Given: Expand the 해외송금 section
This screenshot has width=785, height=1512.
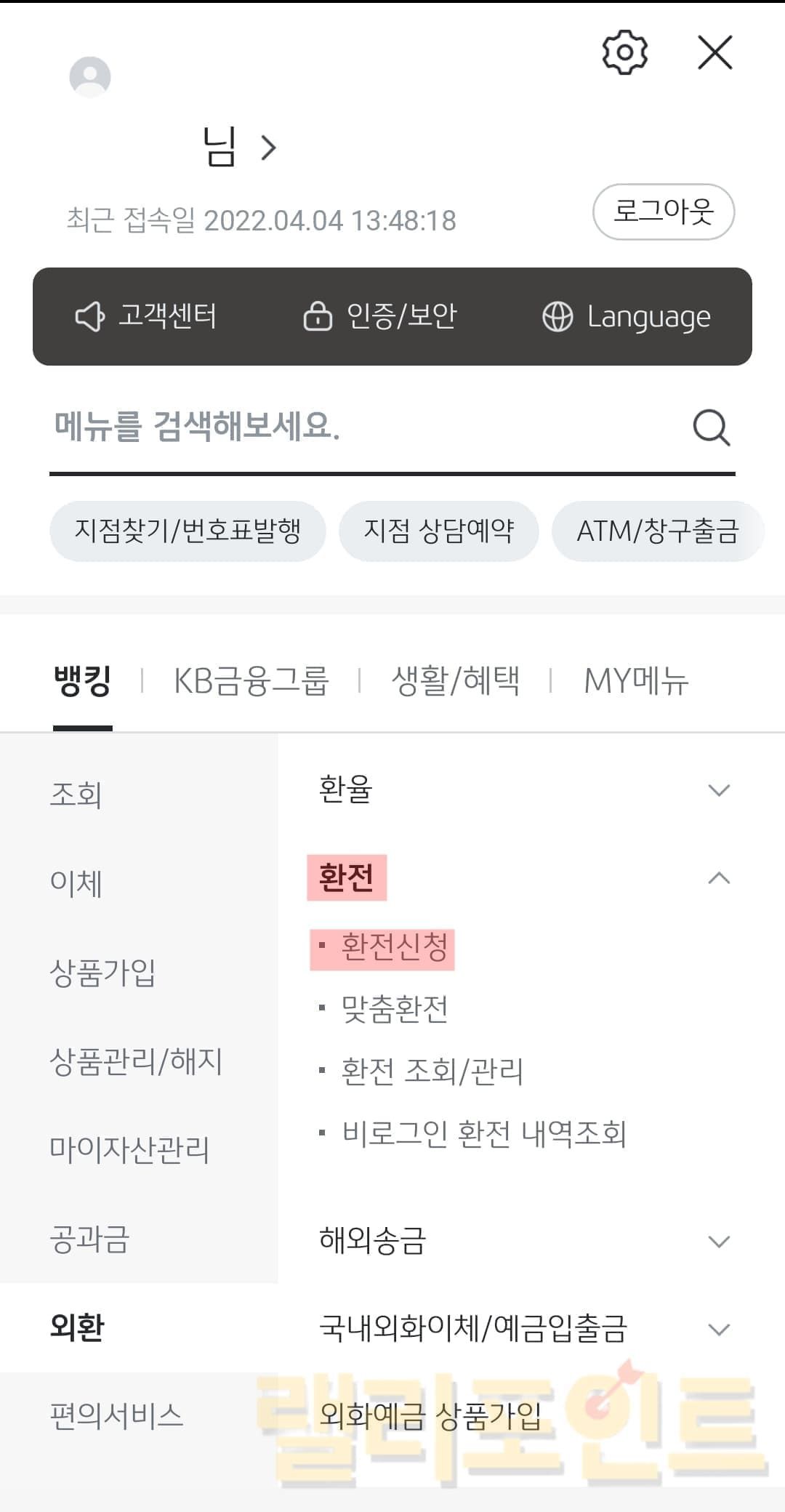Looking at the screenshot, I should (523, 1241).
